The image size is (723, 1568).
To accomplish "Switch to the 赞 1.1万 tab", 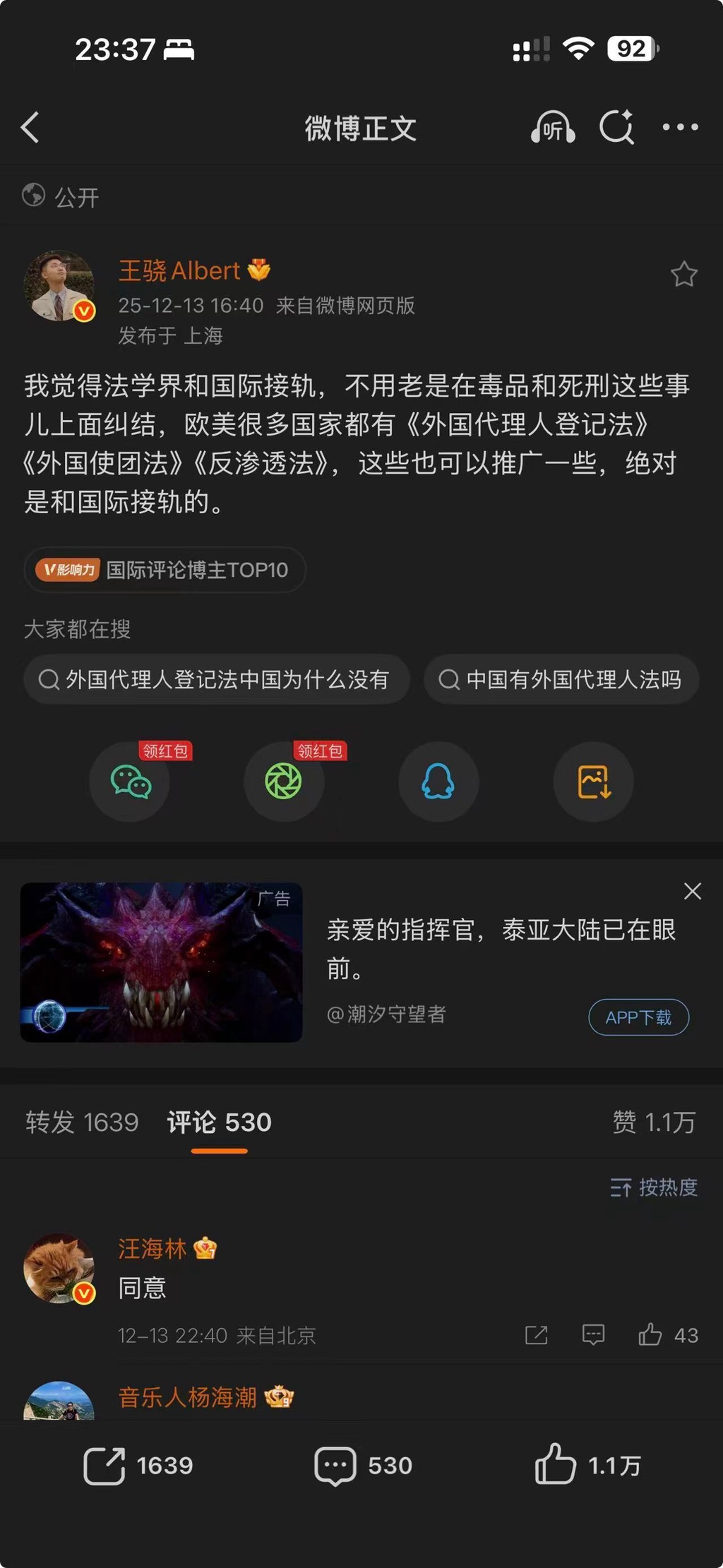I will [654, 1123].
